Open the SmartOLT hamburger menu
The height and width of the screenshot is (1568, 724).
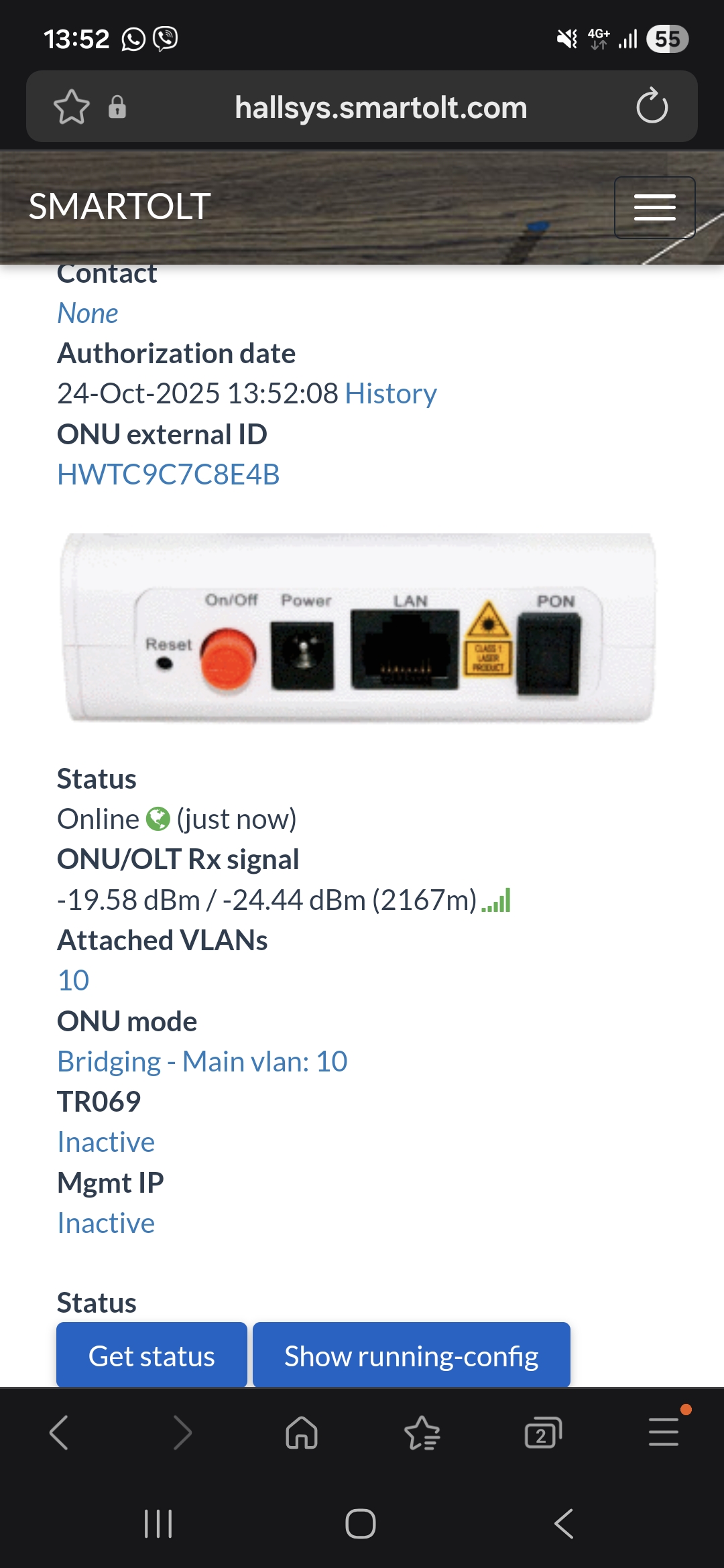654,207
